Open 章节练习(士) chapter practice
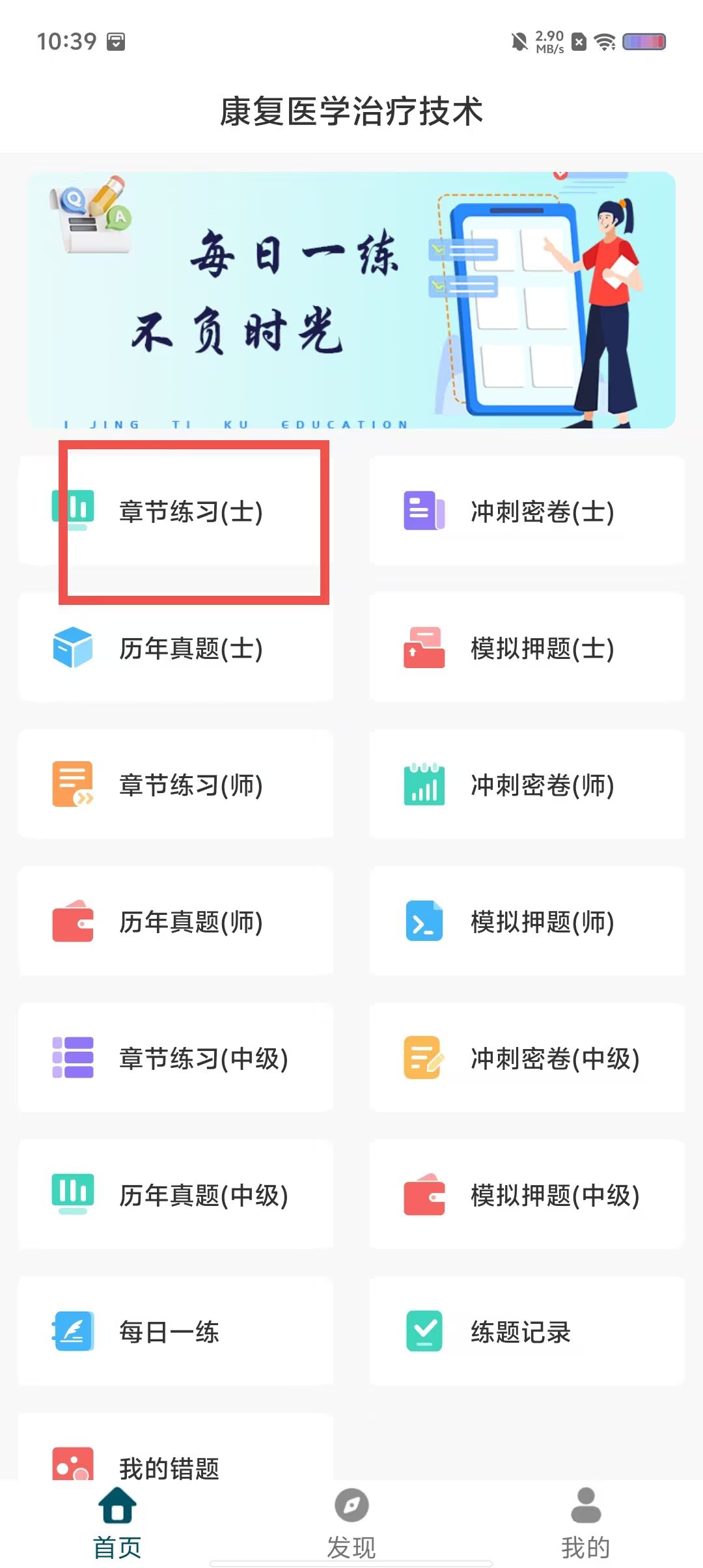This screenshot has height=1568, width=703. [176, 511]
